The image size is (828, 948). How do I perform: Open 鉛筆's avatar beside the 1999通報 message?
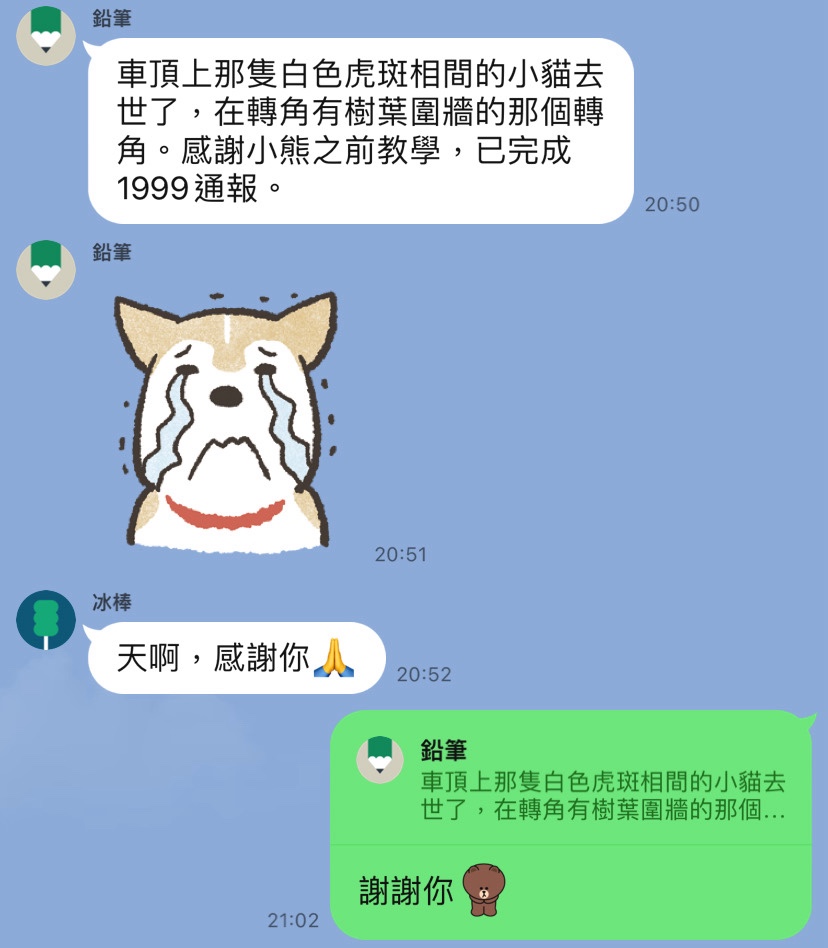(x=46, y=36)
